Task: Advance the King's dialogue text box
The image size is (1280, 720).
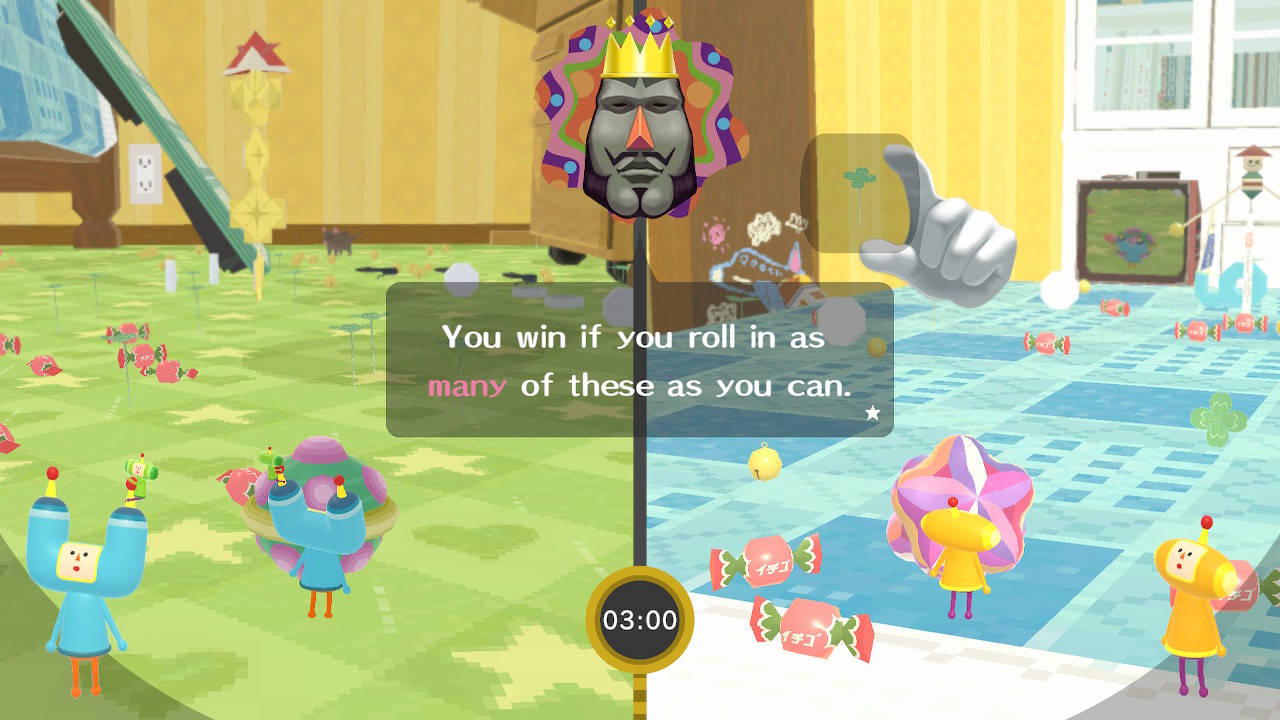Action: [x=872, y=413]
